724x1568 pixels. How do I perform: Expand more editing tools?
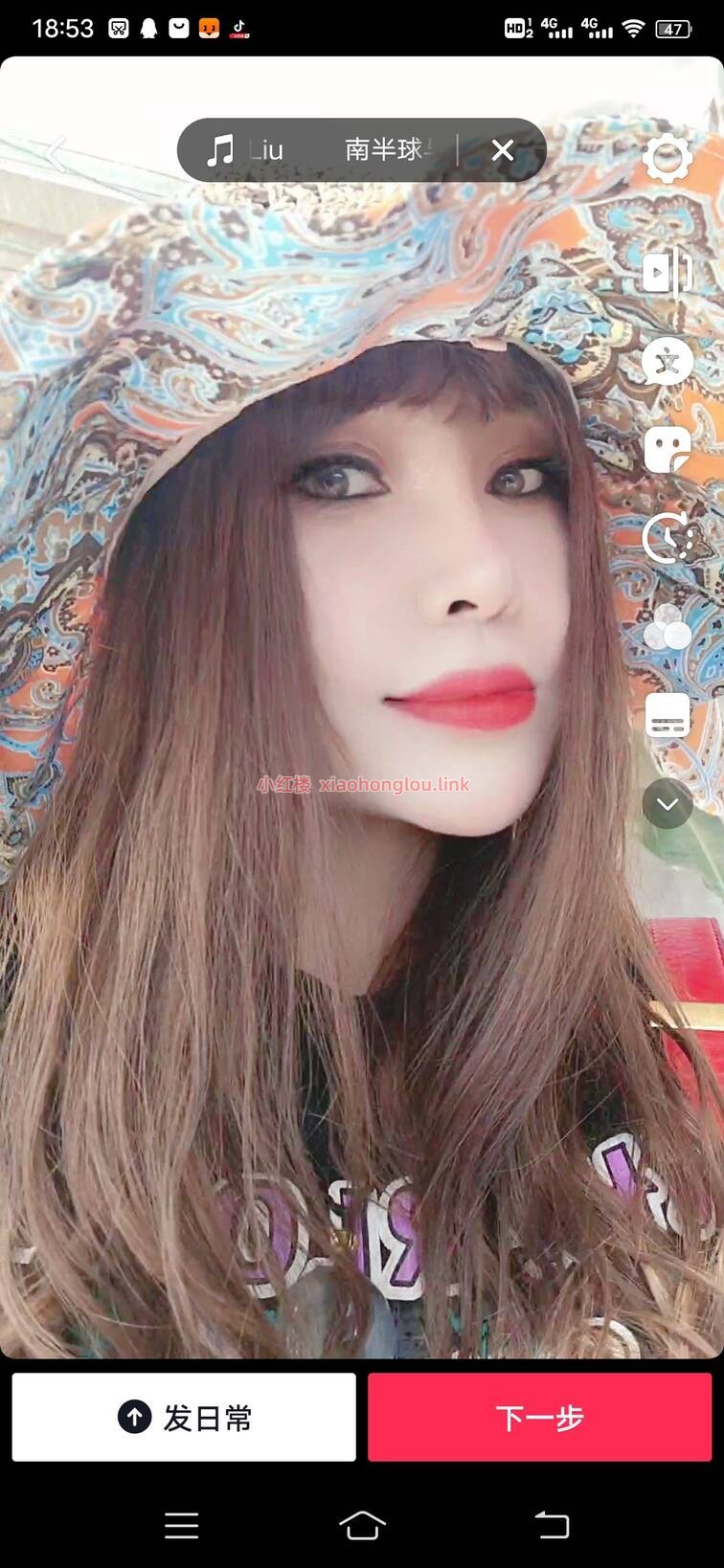coord(667,804)
